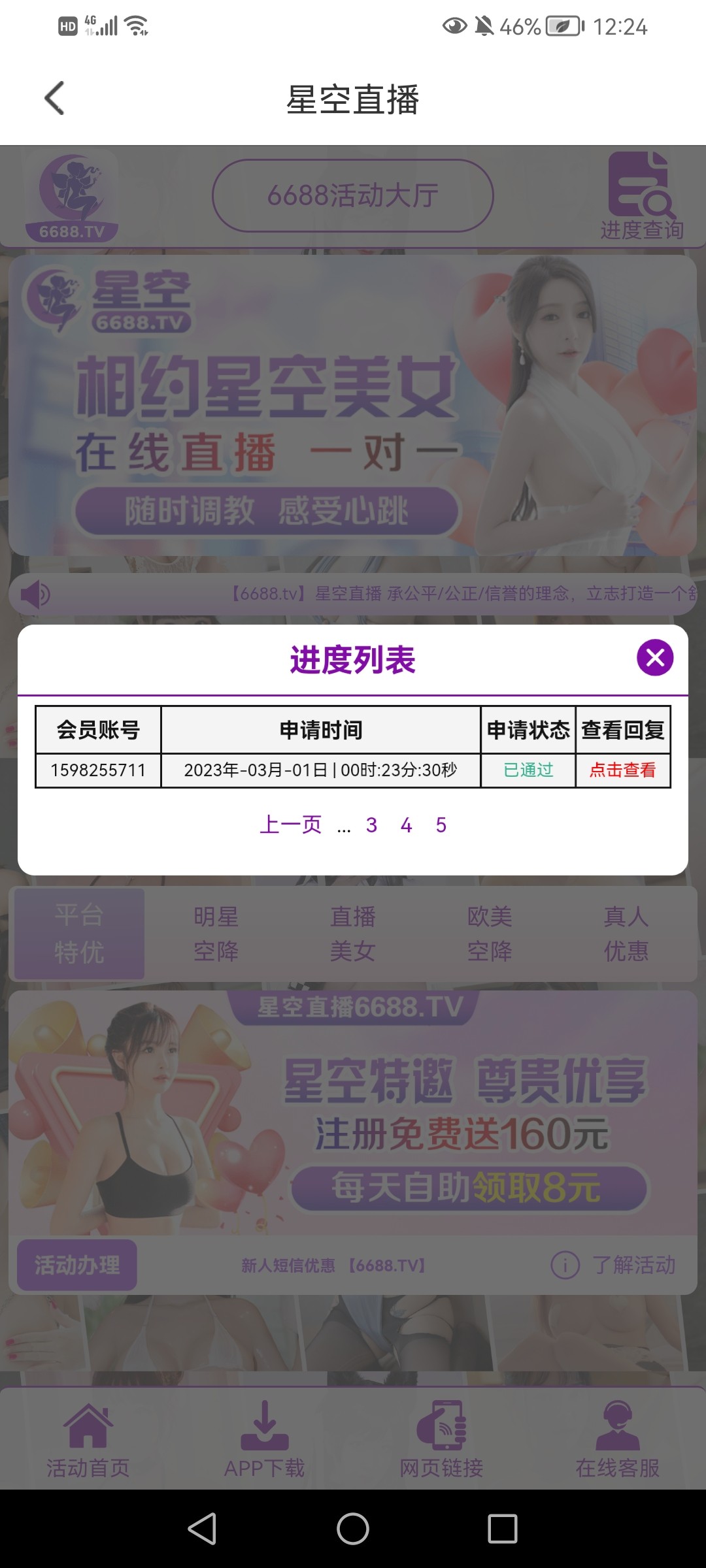
Task: Tap the back arrow in the header
Action: point(55,99)
